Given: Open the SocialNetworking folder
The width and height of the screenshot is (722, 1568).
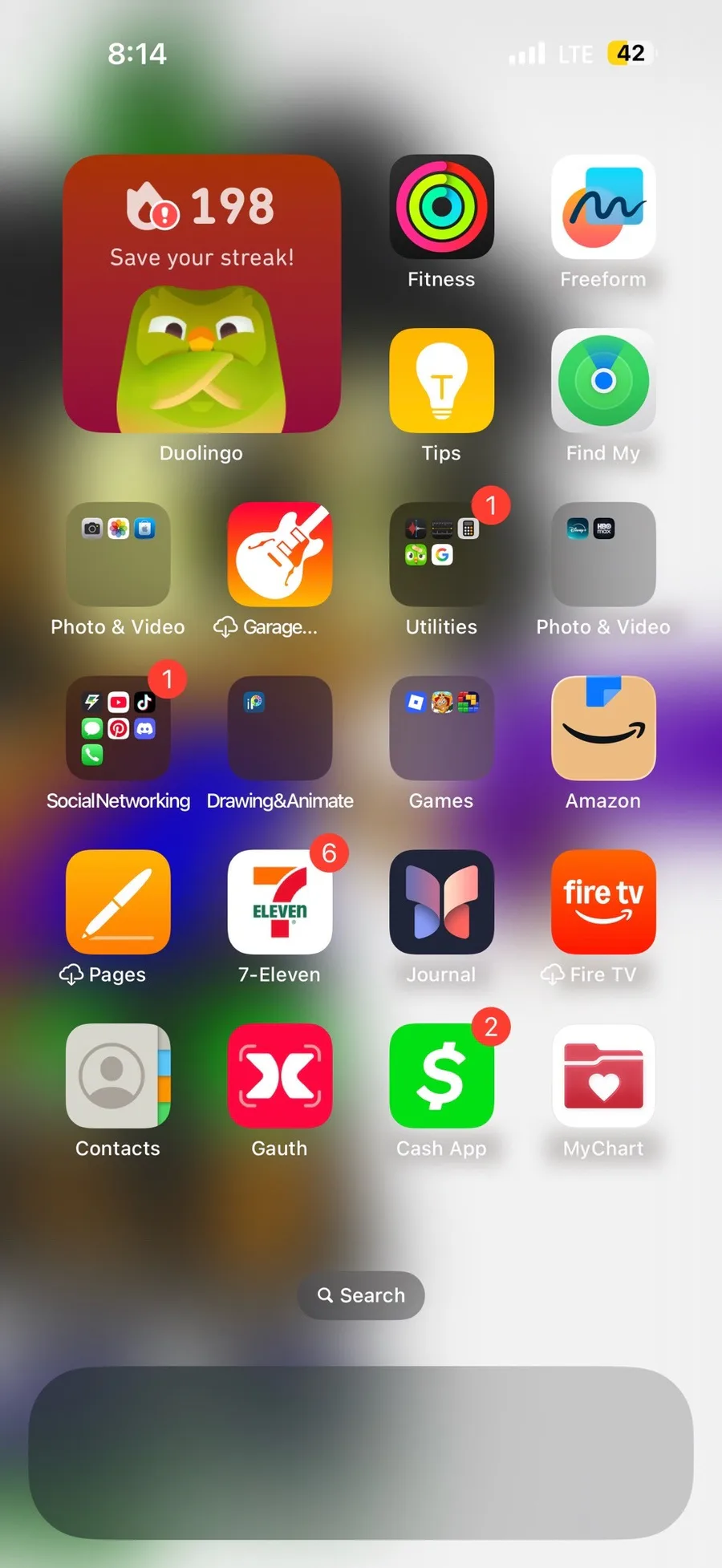Looking at the screenshot, I should (x=118, y=728).
